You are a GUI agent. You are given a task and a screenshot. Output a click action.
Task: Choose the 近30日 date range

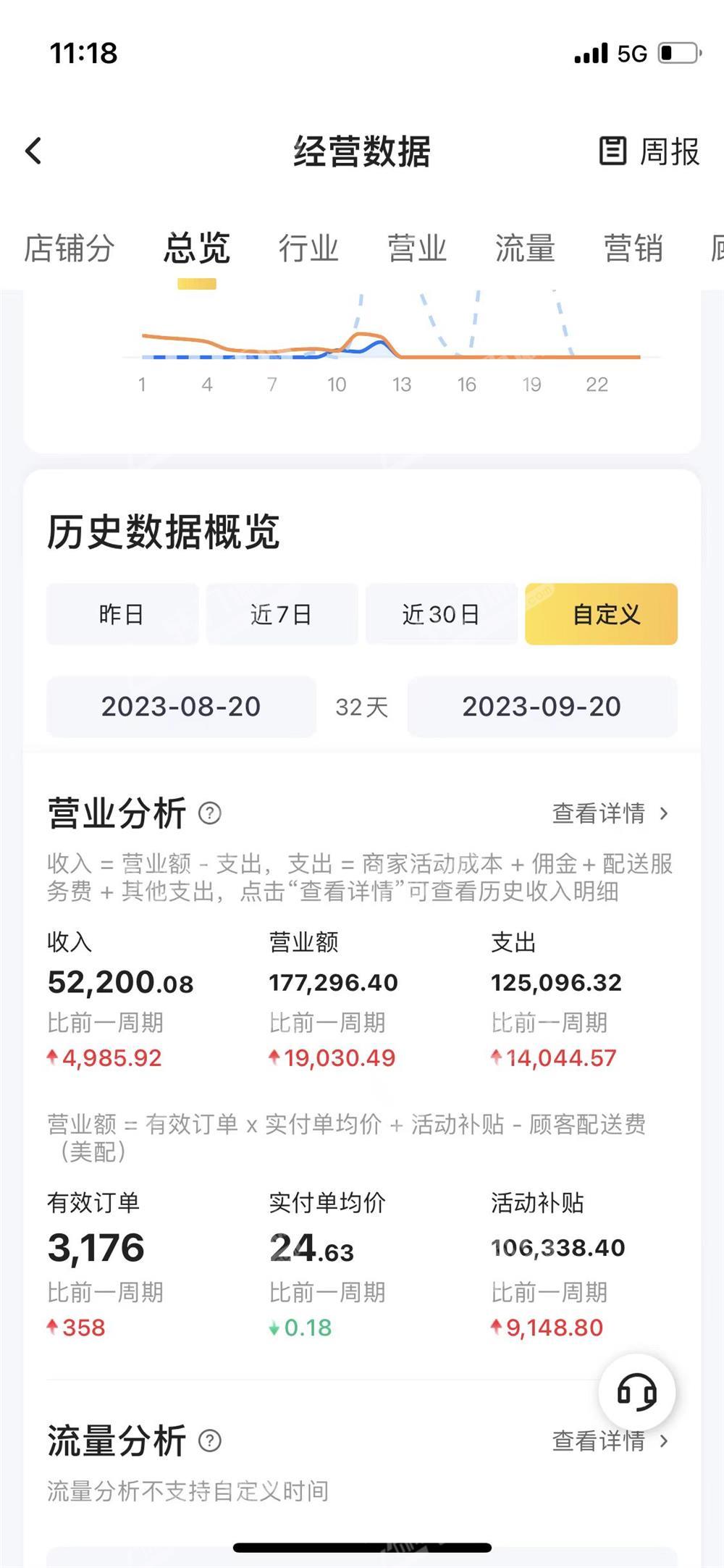[441, 614]
